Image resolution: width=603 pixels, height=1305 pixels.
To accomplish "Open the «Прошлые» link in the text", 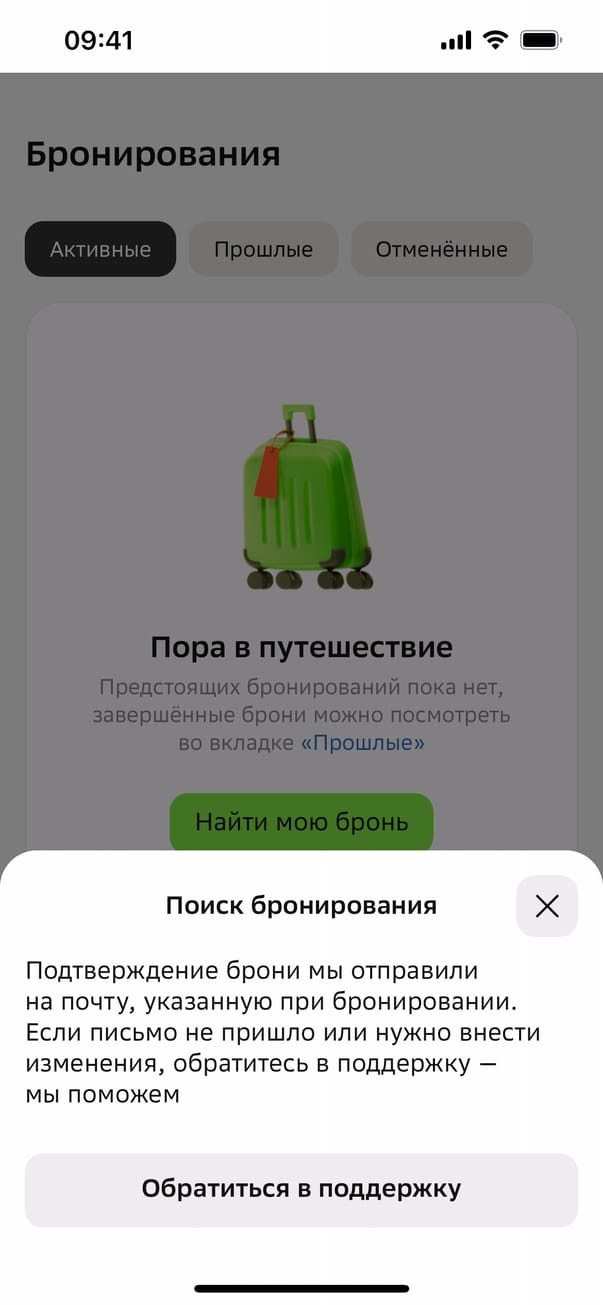I will tap(362, 743).
